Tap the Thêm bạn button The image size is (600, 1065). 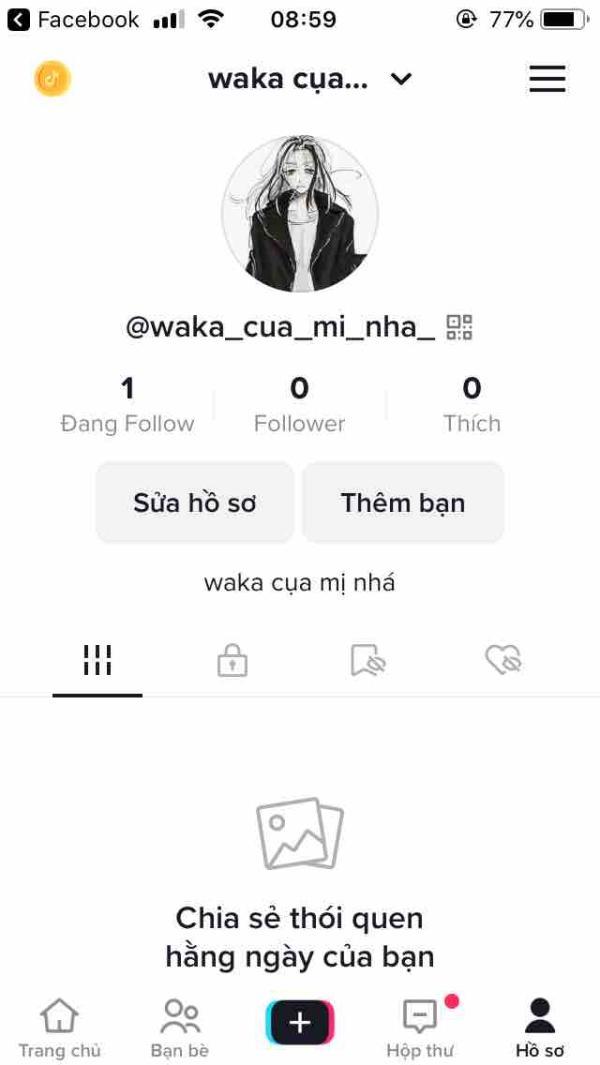point(403,502)
